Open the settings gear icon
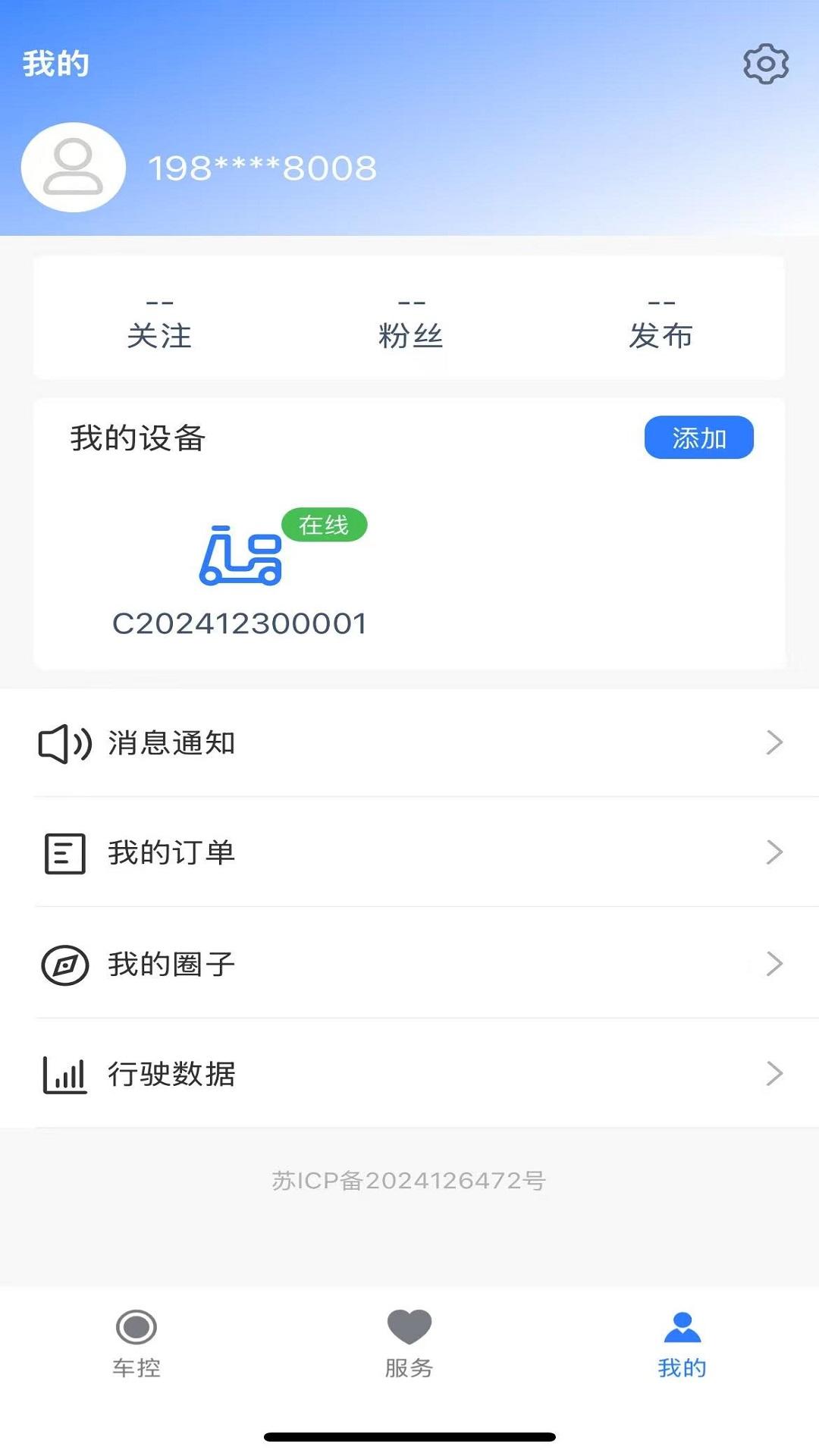The width and height of the screenshot is (819, 1456). 766,64
